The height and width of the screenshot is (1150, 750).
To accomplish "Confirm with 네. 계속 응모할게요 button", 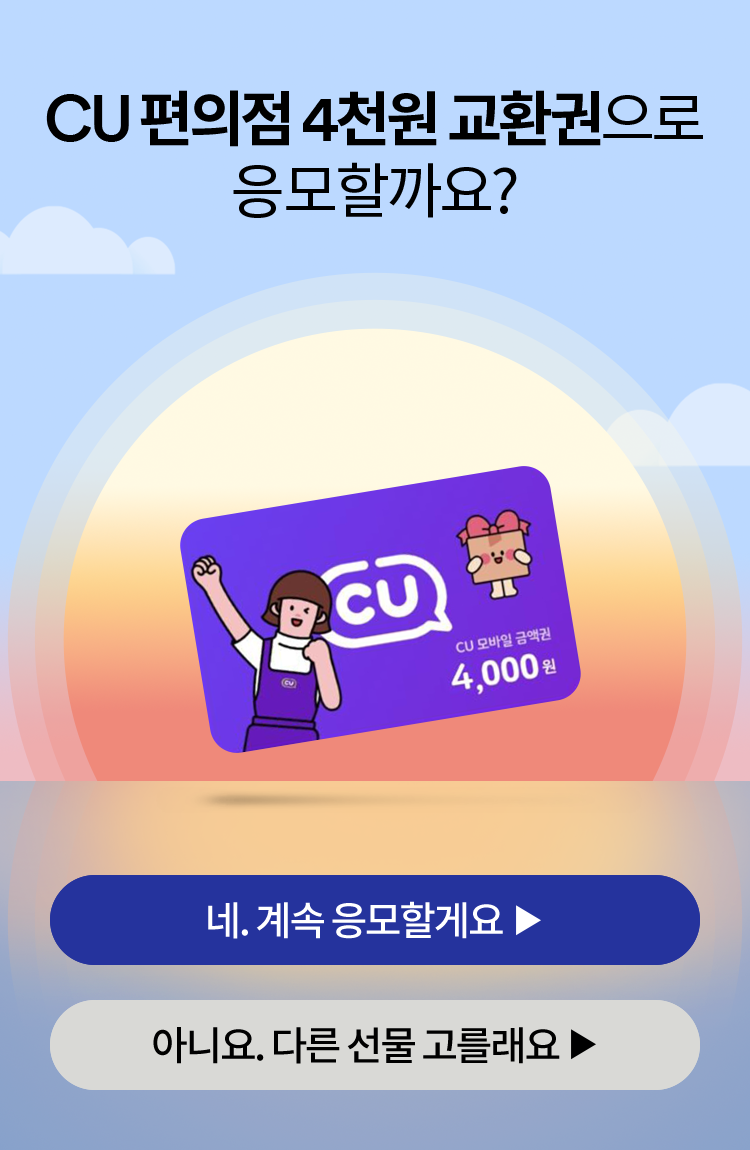I will tap(374, 920).
